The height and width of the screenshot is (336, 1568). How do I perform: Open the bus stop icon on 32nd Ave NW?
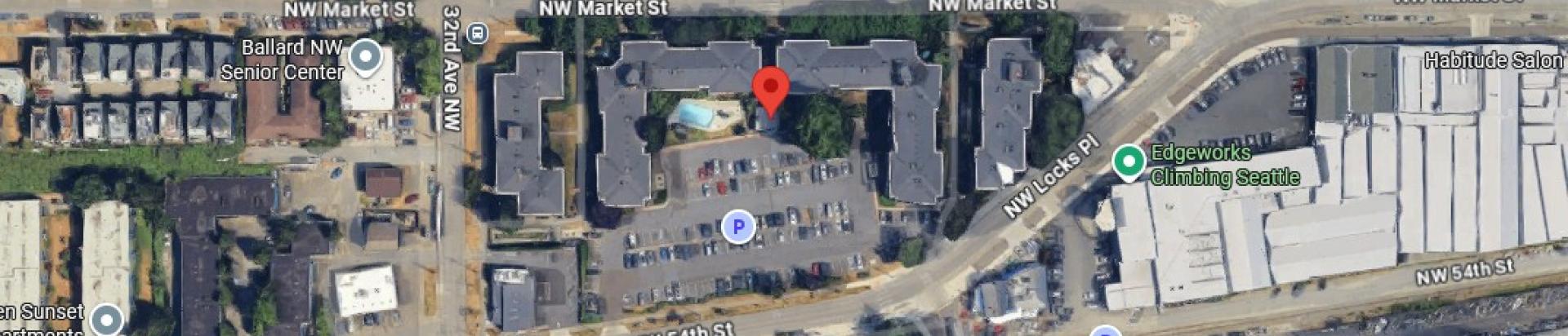tap(478, 33)
